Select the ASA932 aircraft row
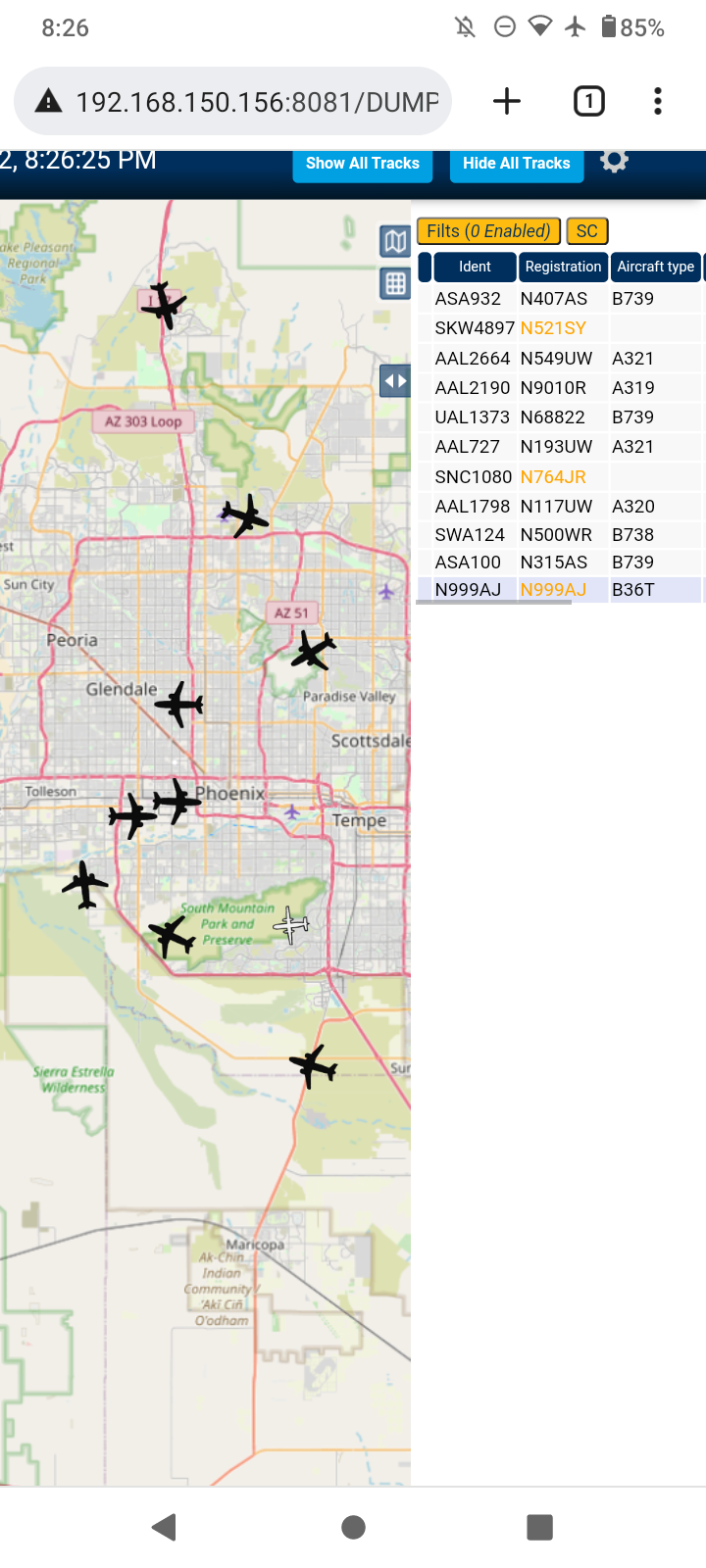The width and height of the screenshot is (706, 1568). [561, 299]
